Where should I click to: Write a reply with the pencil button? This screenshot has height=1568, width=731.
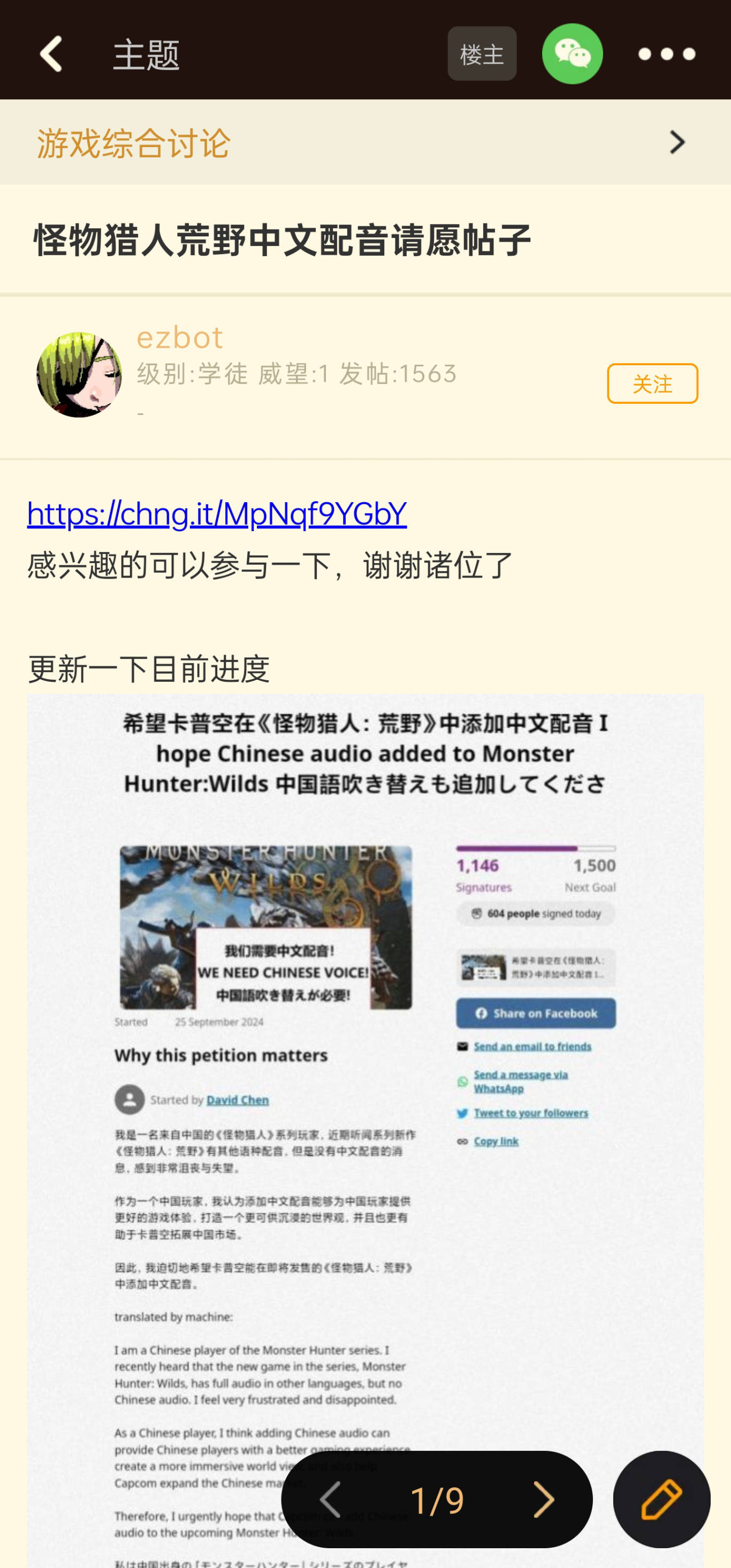tap(661, 1499)
